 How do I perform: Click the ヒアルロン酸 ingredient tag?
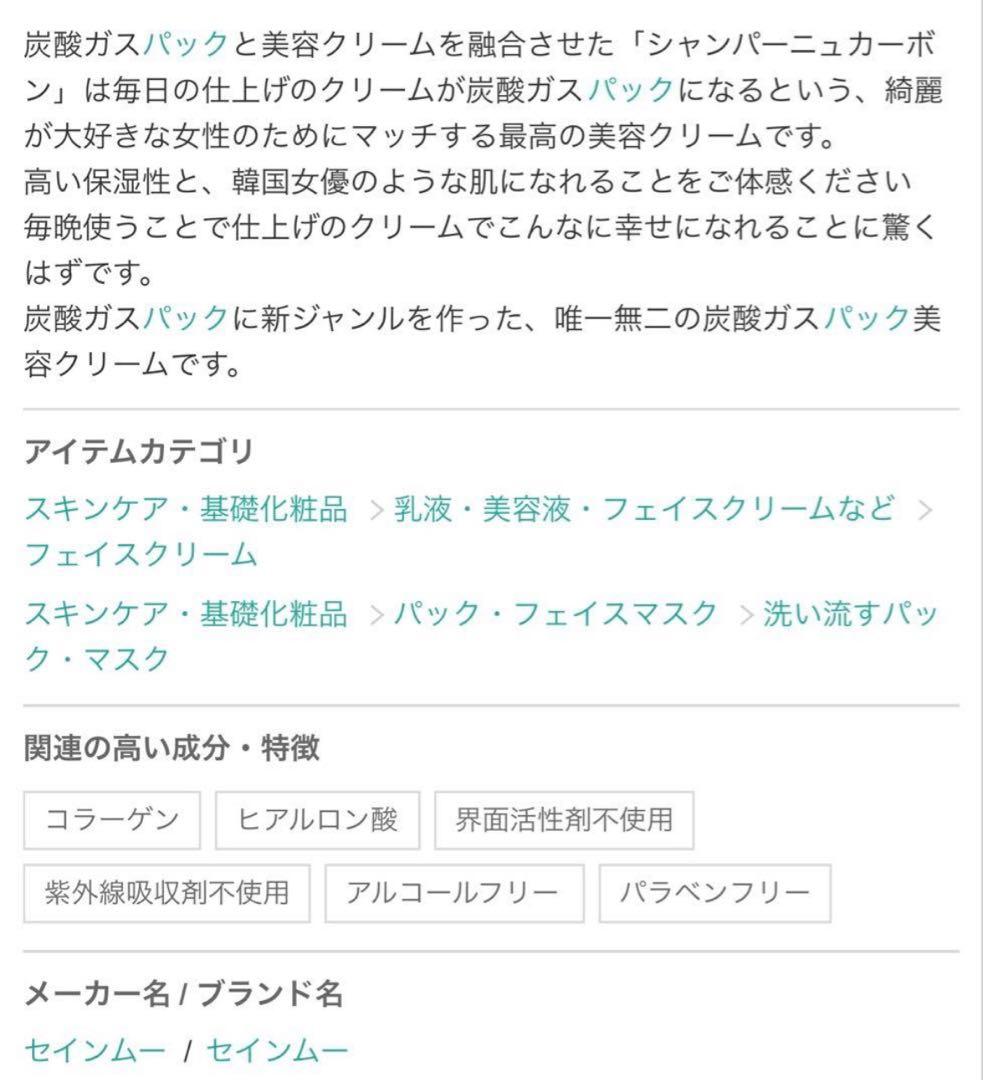[315, 819]
